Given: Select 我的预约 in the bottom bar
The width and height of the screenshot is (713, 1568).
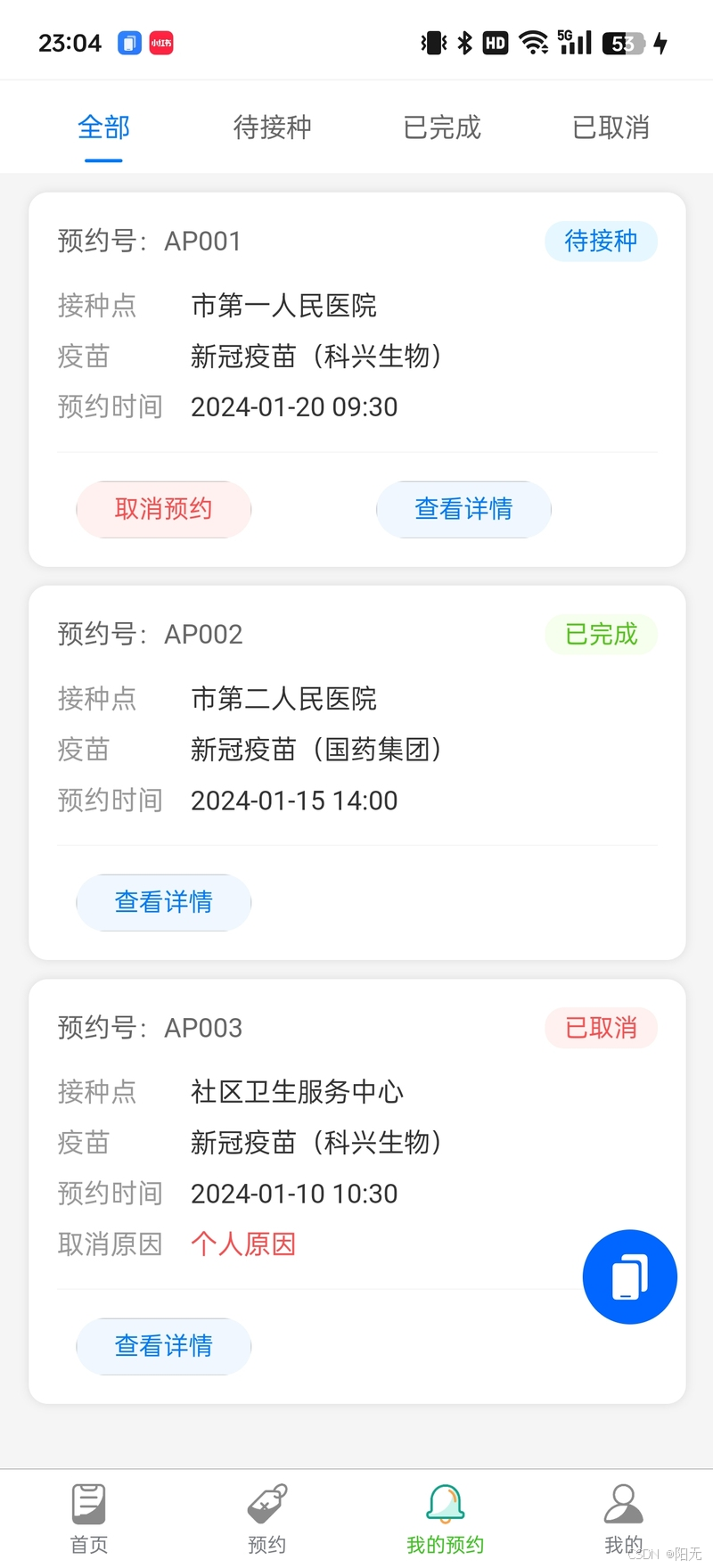Looking at the screenshot, I should point(446,1518).
